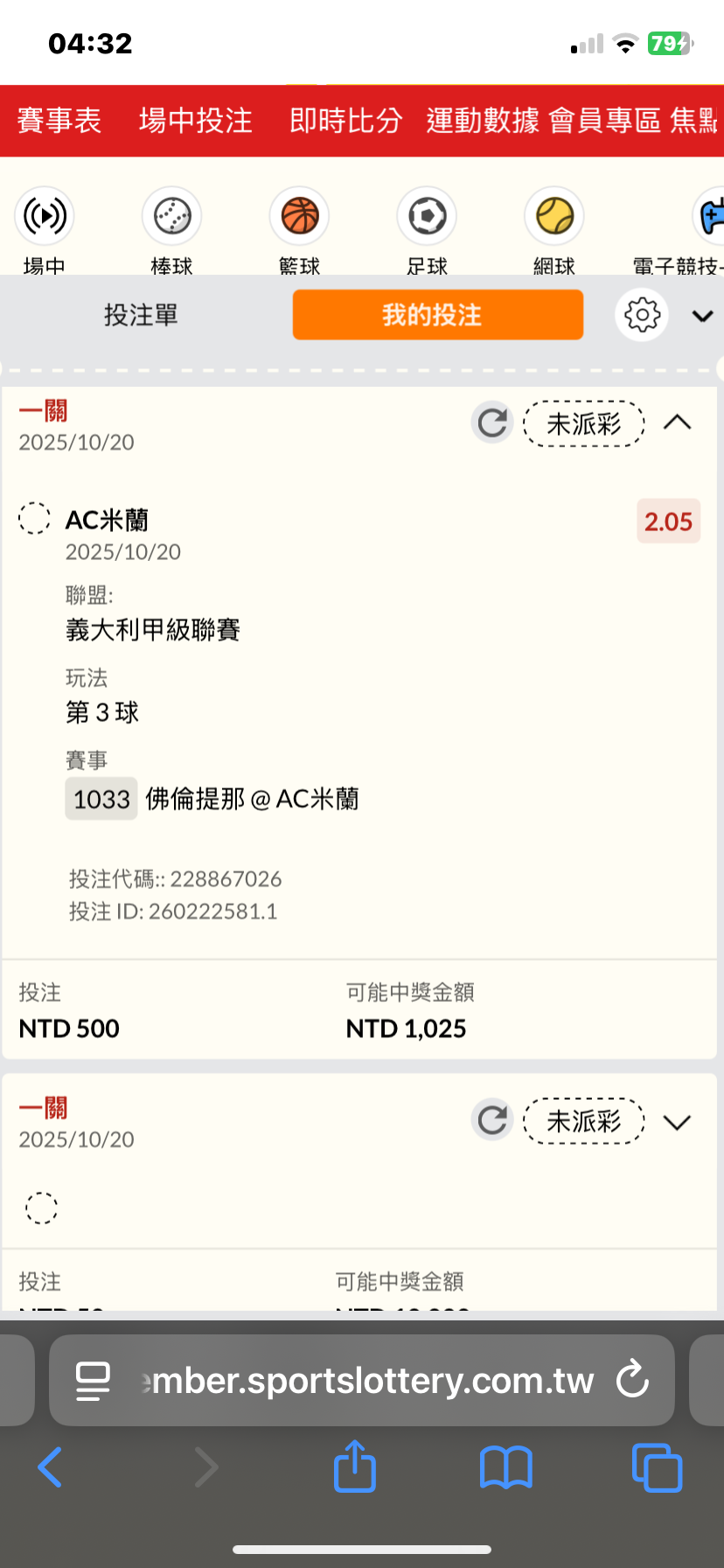The image size is (724, 1568).
Task: Switch to 我的投注 tab
Action: pos(437,315)
